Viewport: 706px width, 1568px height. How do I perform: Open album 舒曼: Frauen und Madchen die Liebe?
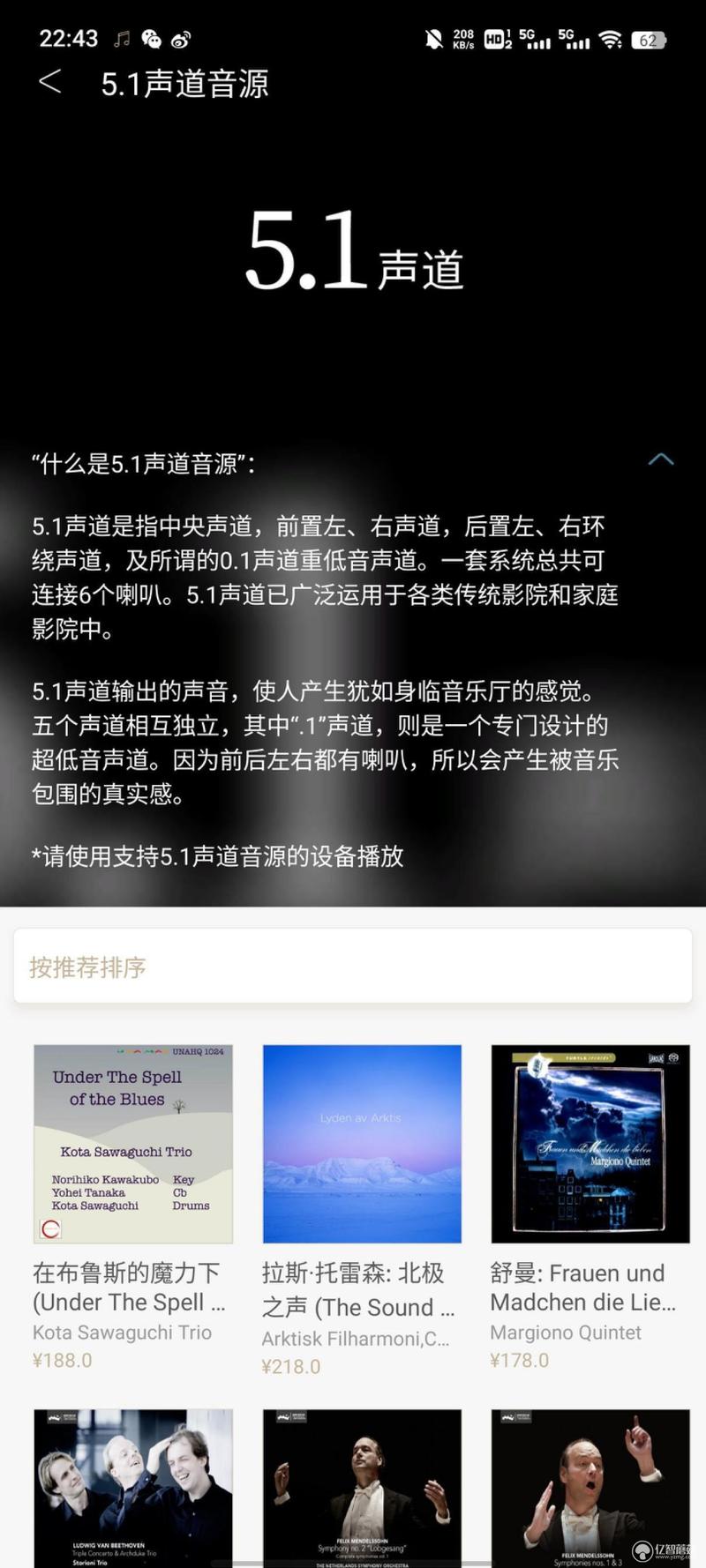[590, 1144]
